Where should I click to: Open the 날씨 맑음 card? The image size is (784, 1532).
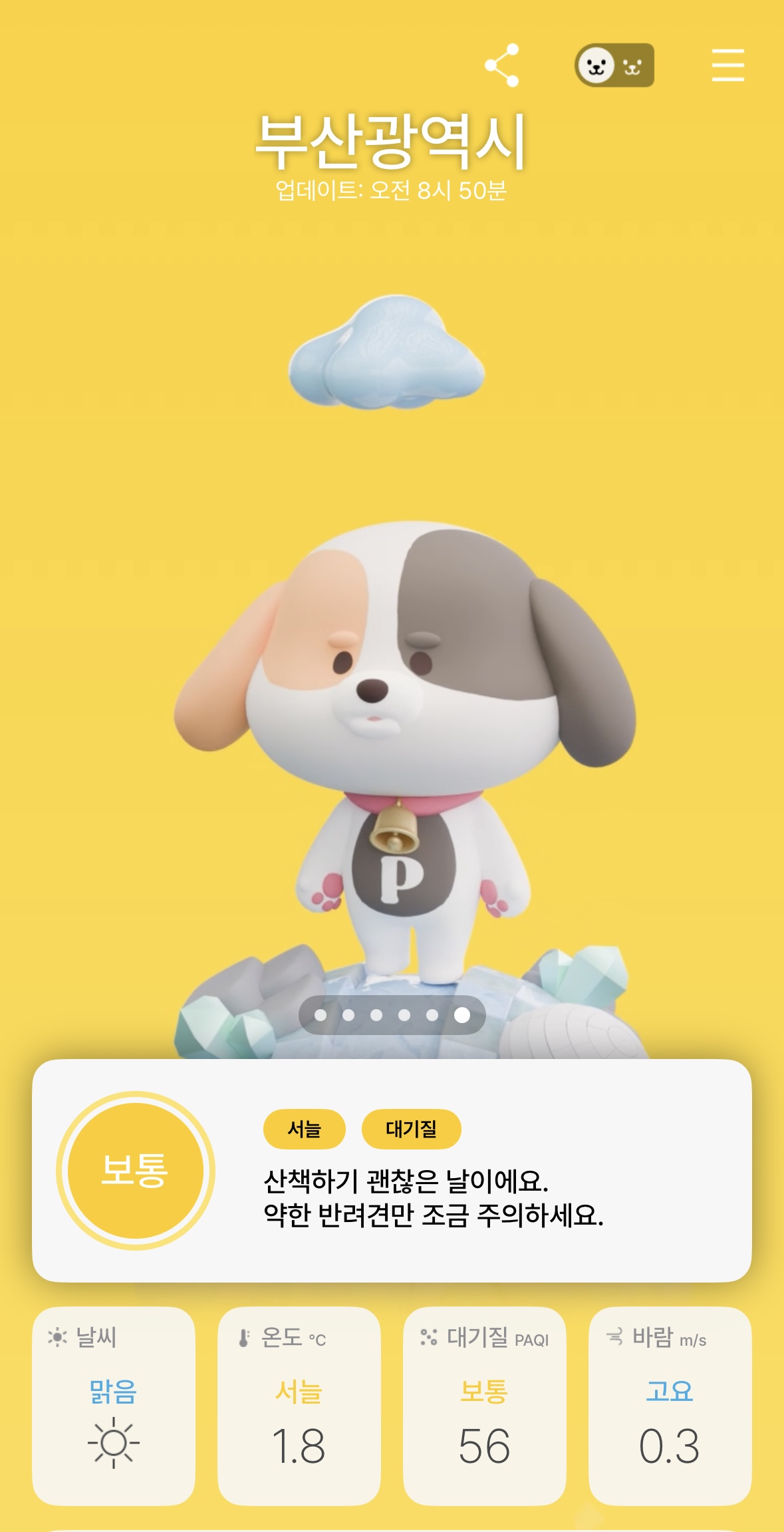click(114, 1405)
